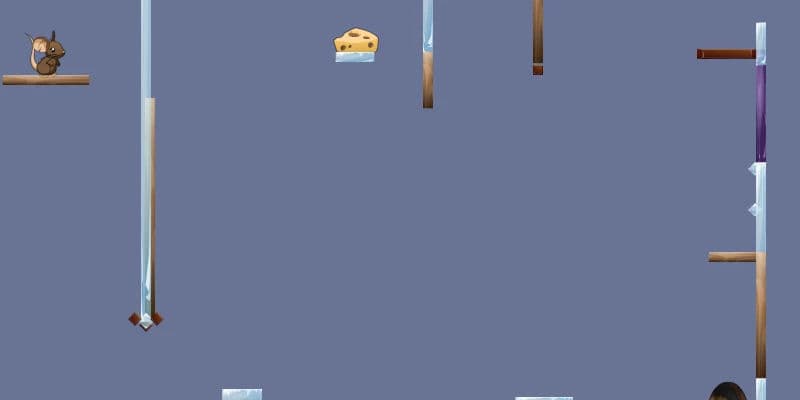Break the ice block under the cheese
800x400 pixels.
(x=355, y=57)
